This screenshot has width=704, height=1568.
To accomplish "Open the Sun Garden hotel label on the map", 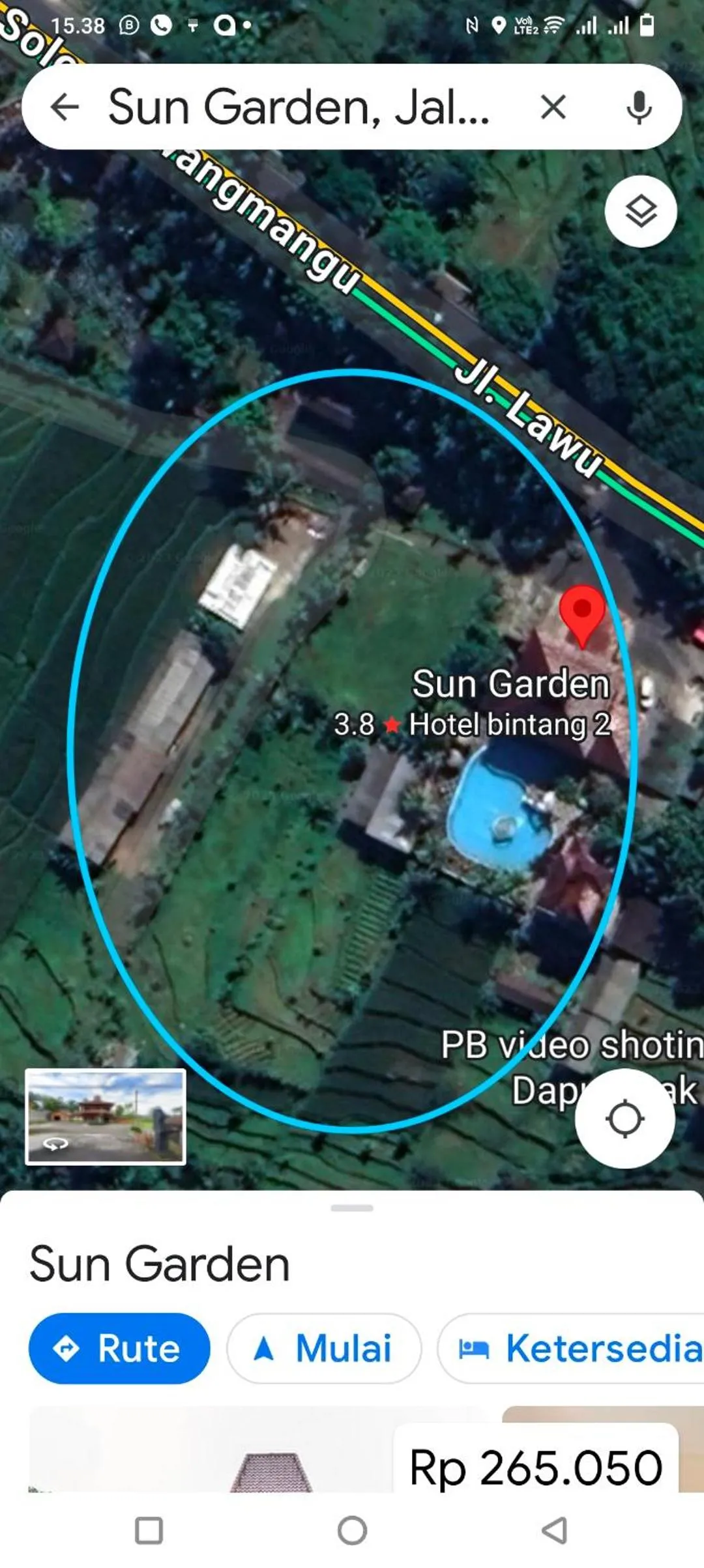I will point(512,685).
